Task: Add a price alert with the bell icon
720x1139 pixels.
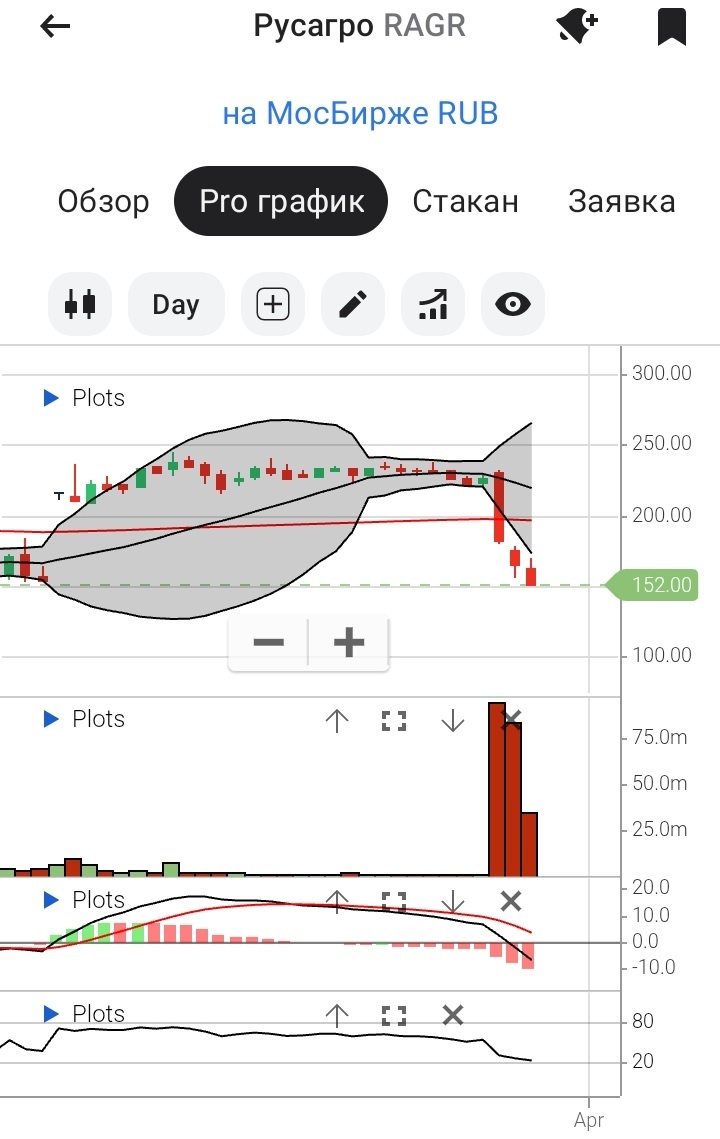Action: [577, 27]
